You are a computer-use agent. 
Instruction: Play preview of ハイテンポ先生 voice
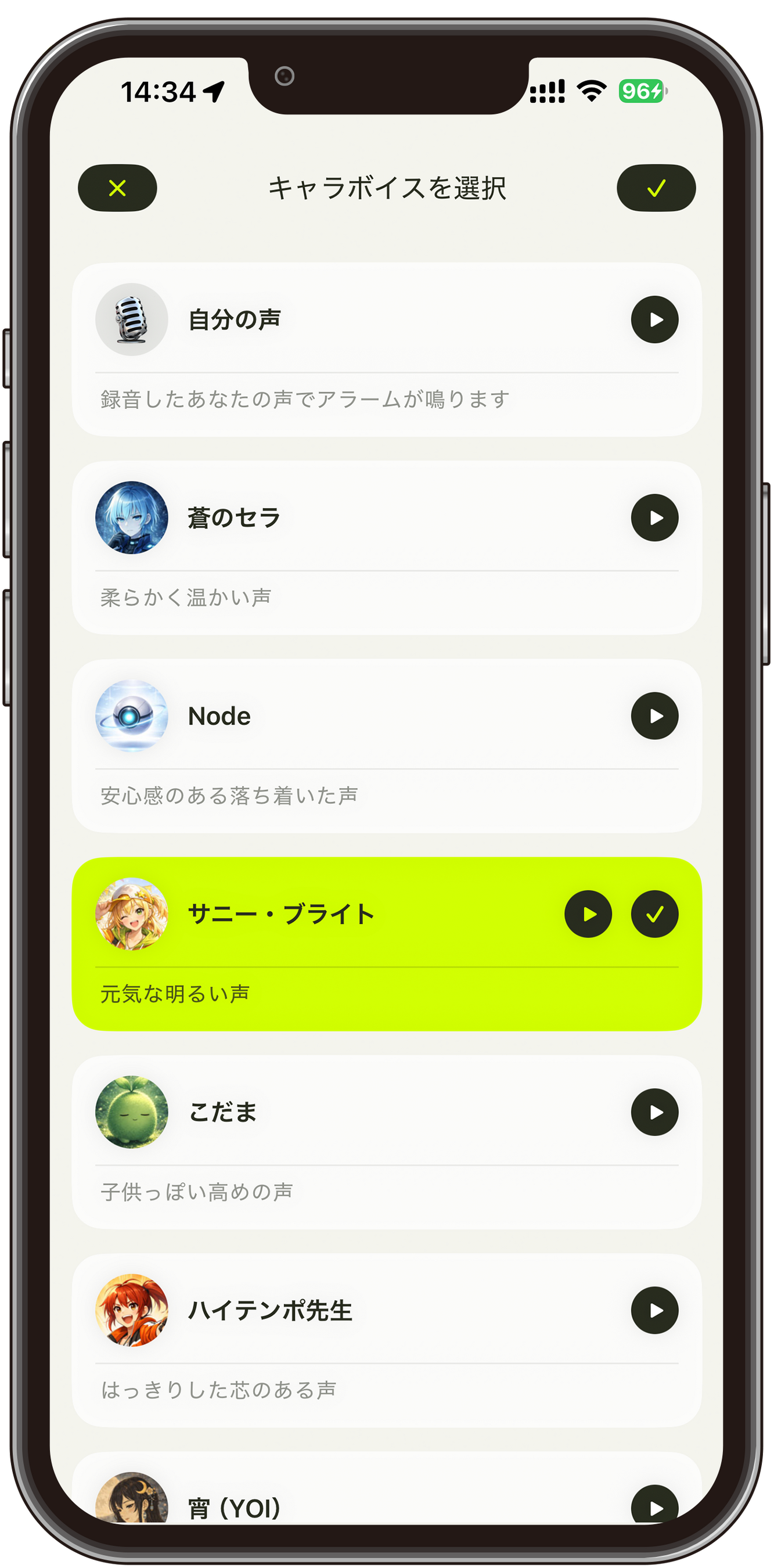[655, 1311]
